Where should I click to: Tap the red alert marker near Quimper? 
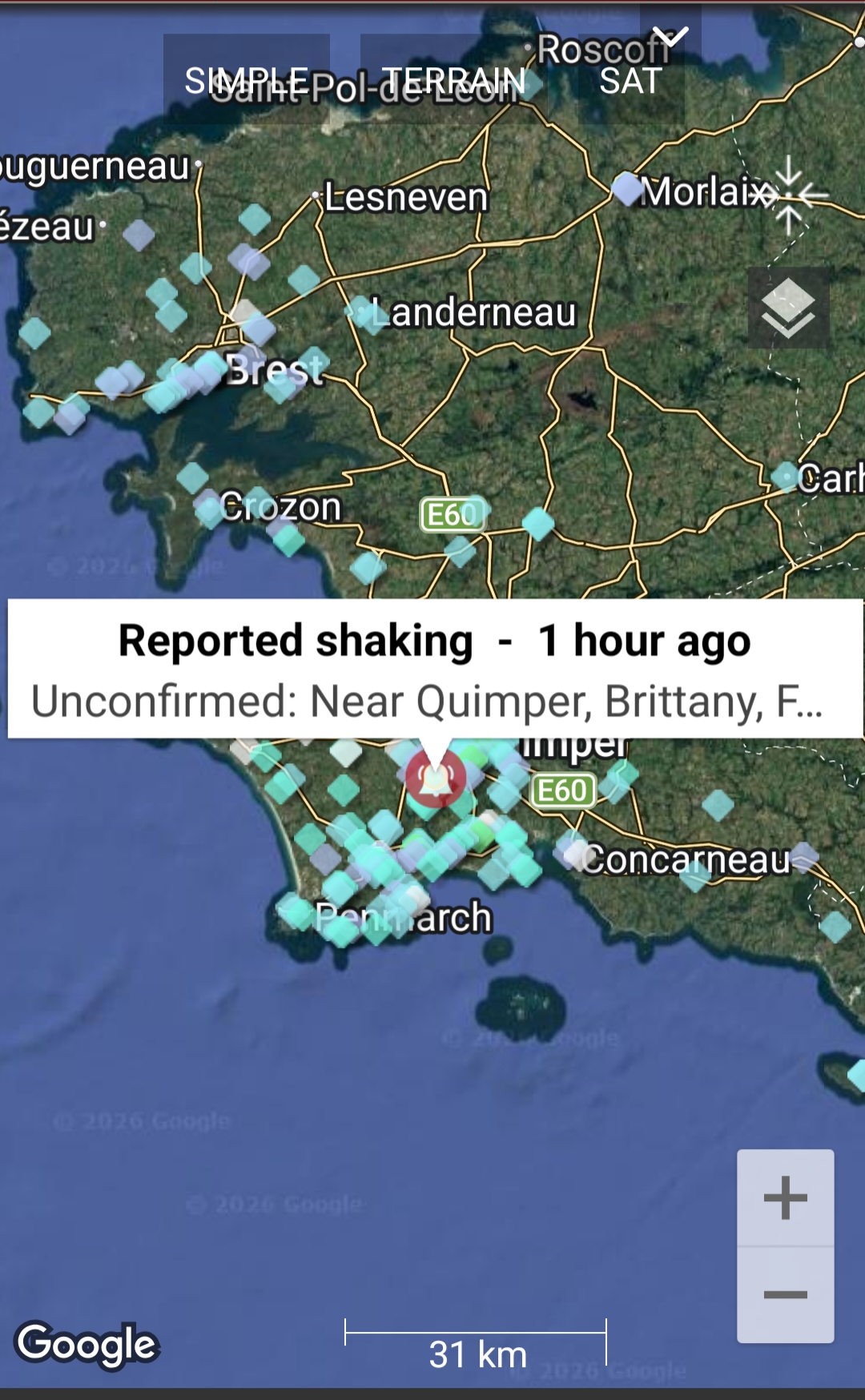pyautogui.click(x=435, y=777)
